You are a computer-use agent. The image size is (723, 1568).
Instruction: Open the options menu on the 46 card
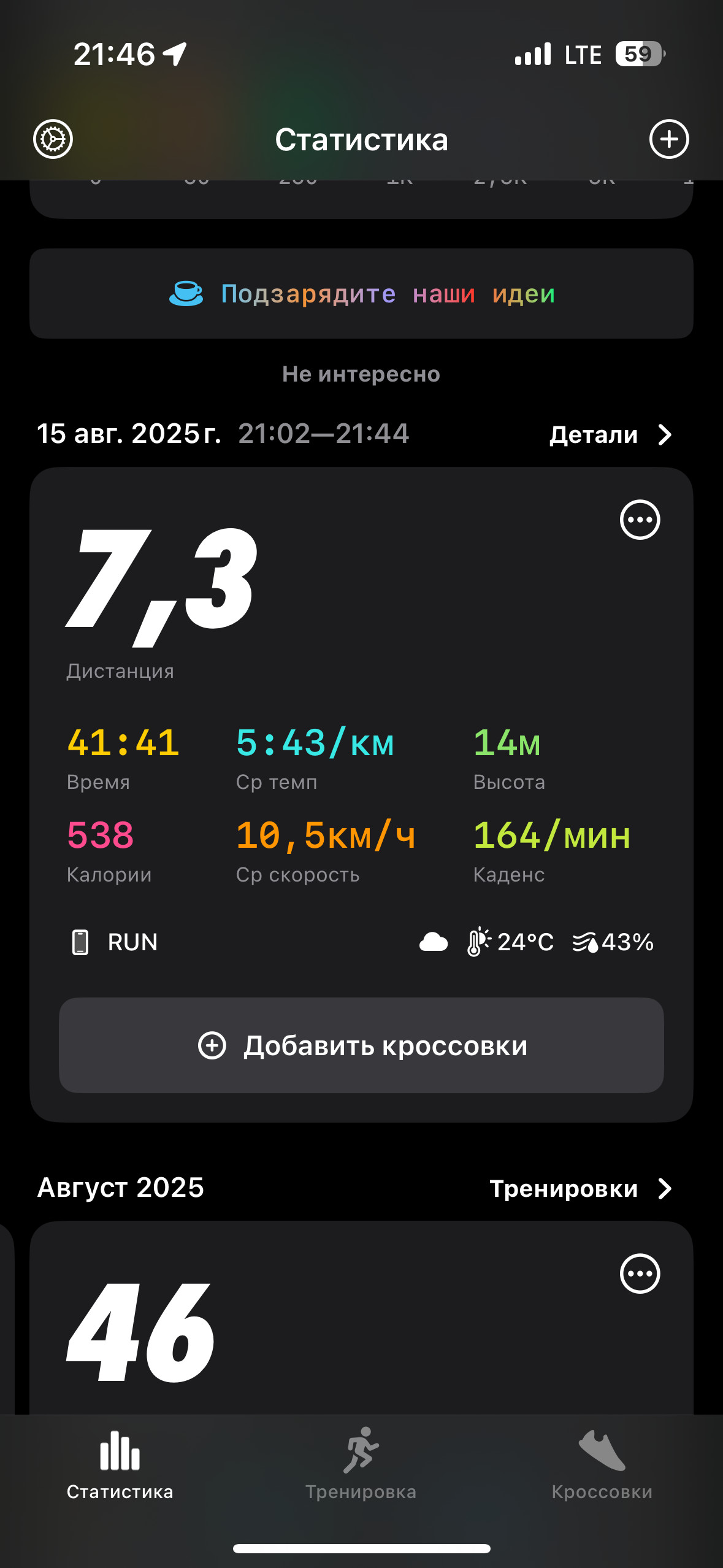pos(640,1274)
